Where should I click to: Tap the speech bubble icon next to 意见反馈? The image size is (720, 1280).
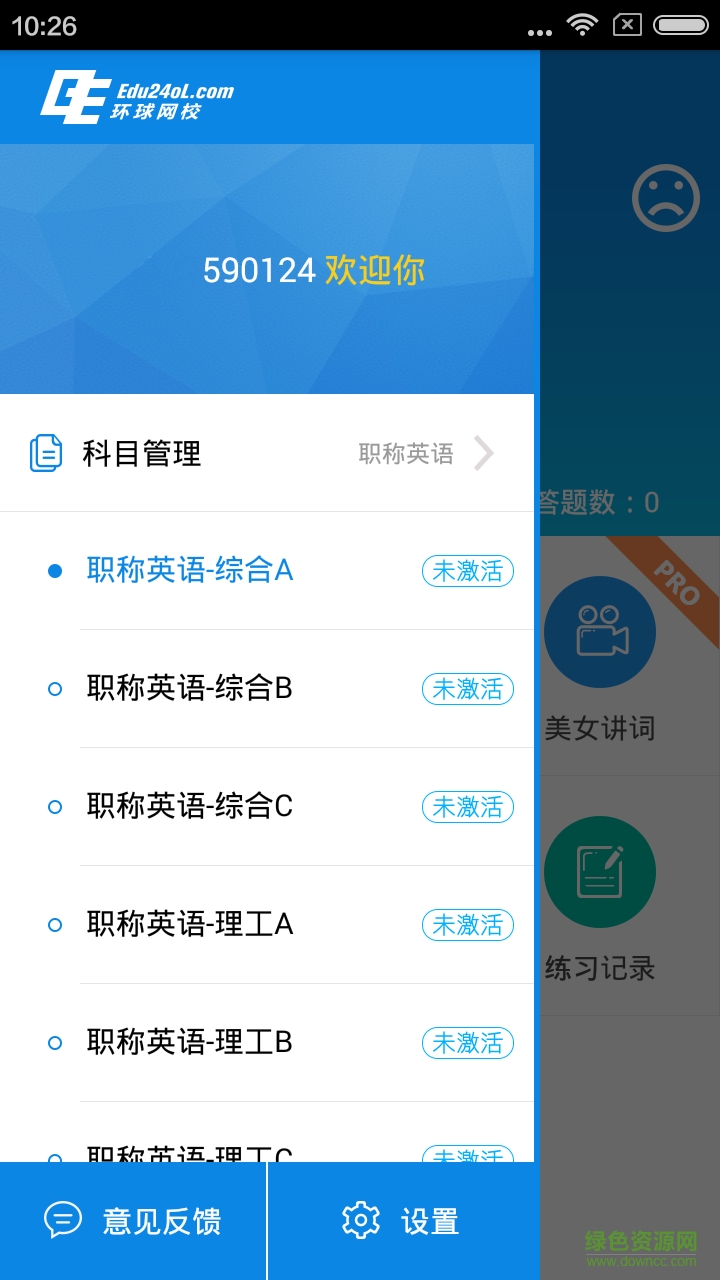click(62, 1220)
